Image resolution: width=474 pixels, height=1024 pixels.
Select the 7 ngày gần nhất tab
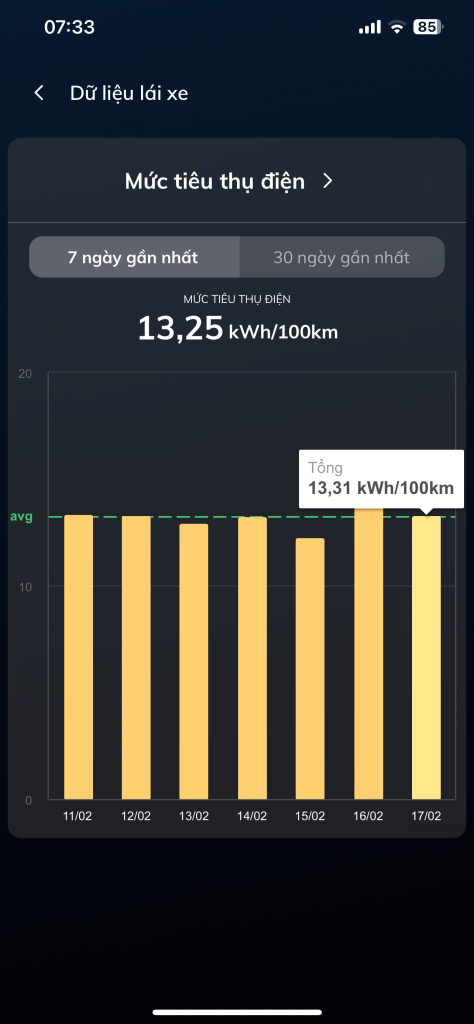coord(133,257)
